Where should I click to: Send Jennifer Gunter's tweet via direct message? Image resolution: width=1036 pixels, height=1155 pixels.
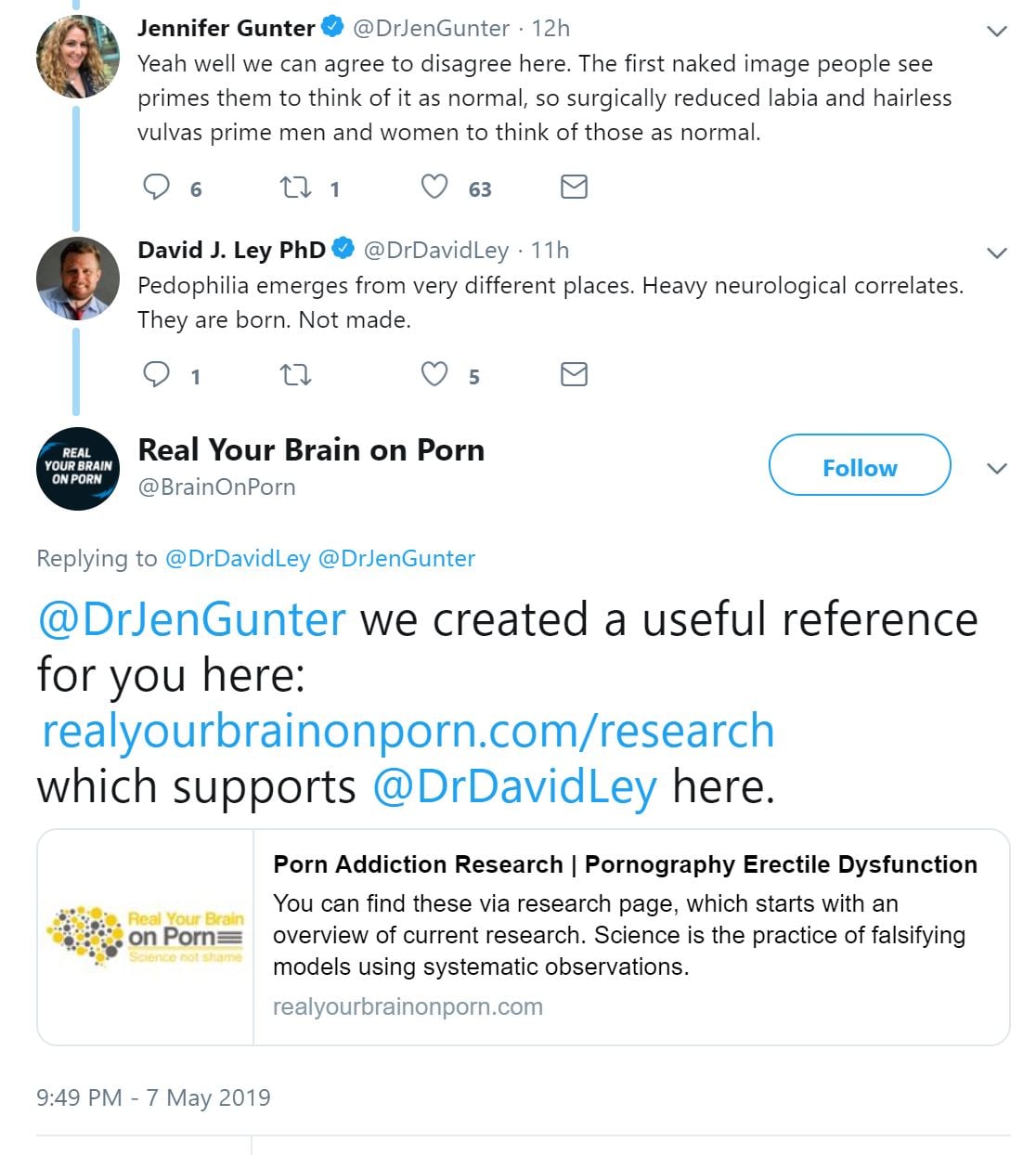(x=574, y=188)
